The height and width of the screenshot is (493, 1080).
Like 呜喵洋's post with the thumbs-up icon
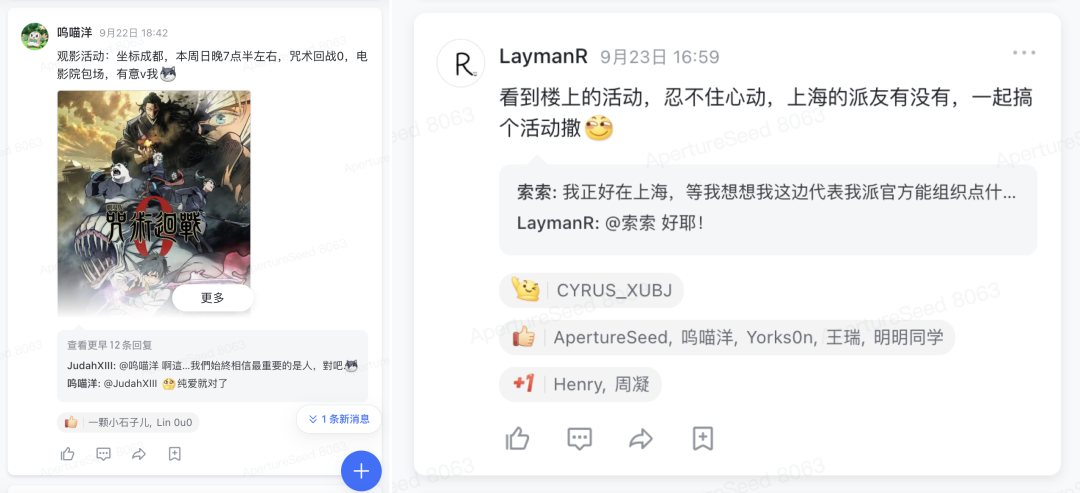tap(68, 454)
